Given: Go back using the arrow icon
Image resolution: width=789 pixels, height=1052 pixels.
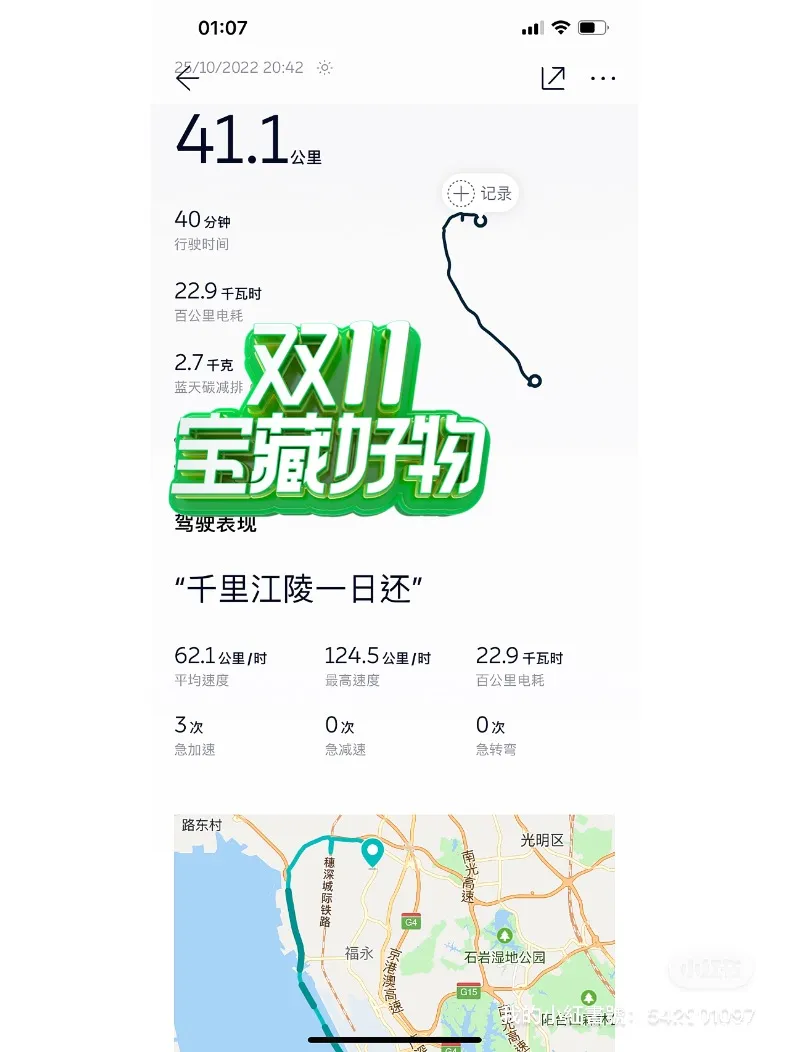Looking at the screenshot, I should point(187,78).
